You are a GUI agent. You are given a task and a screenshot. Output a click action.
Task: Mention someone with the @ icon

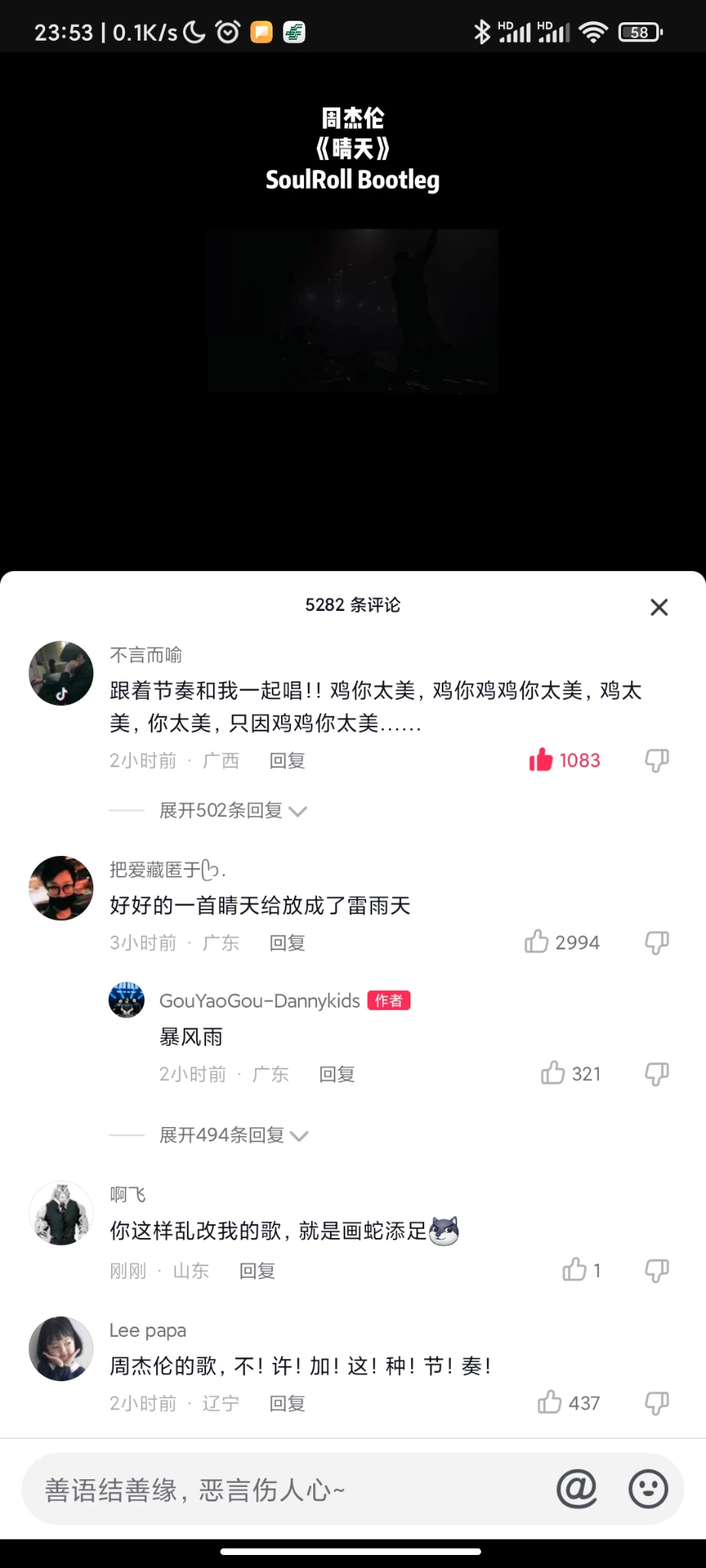pyautogui.click(x=577, y=1489)
